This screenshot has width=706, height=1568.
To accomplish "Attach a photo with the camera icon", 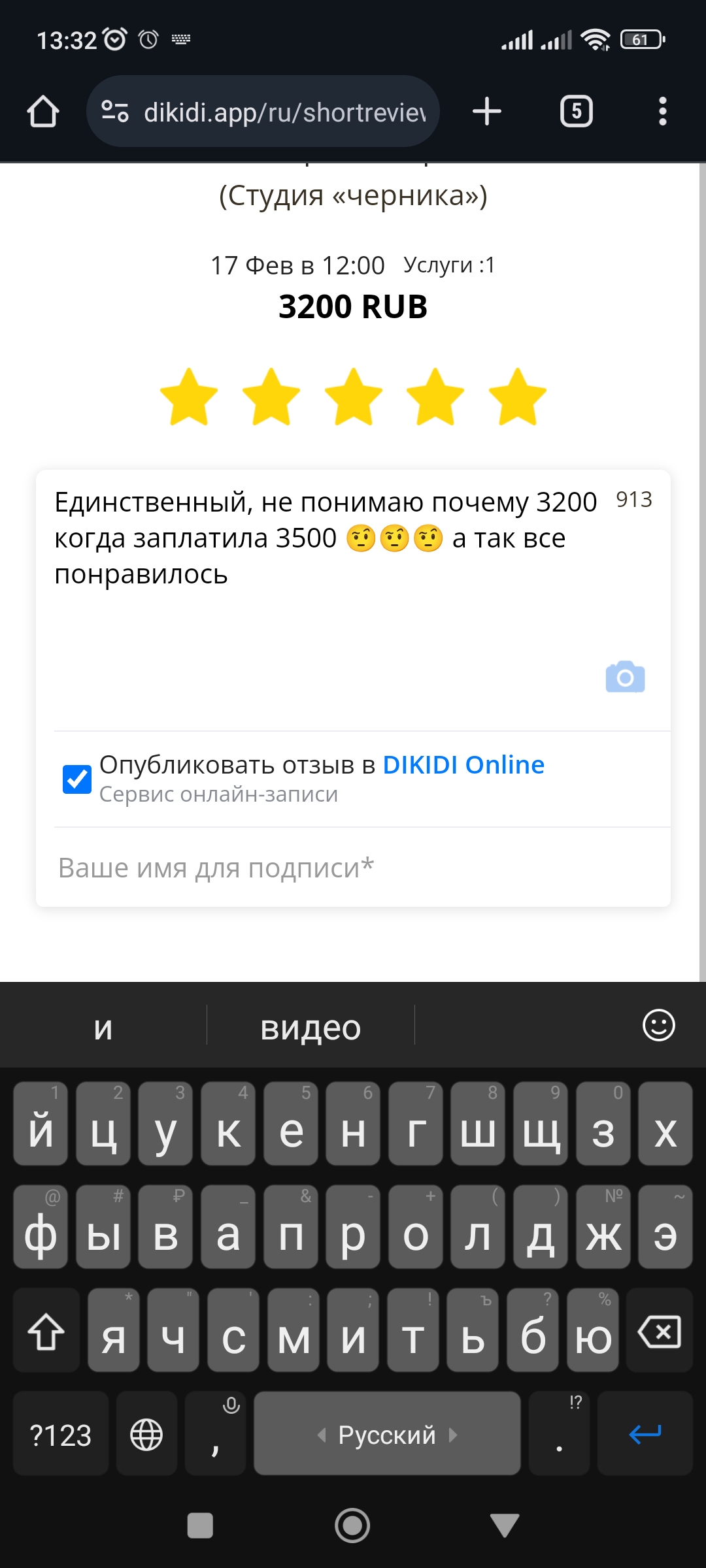I will (x=625, y=677).
